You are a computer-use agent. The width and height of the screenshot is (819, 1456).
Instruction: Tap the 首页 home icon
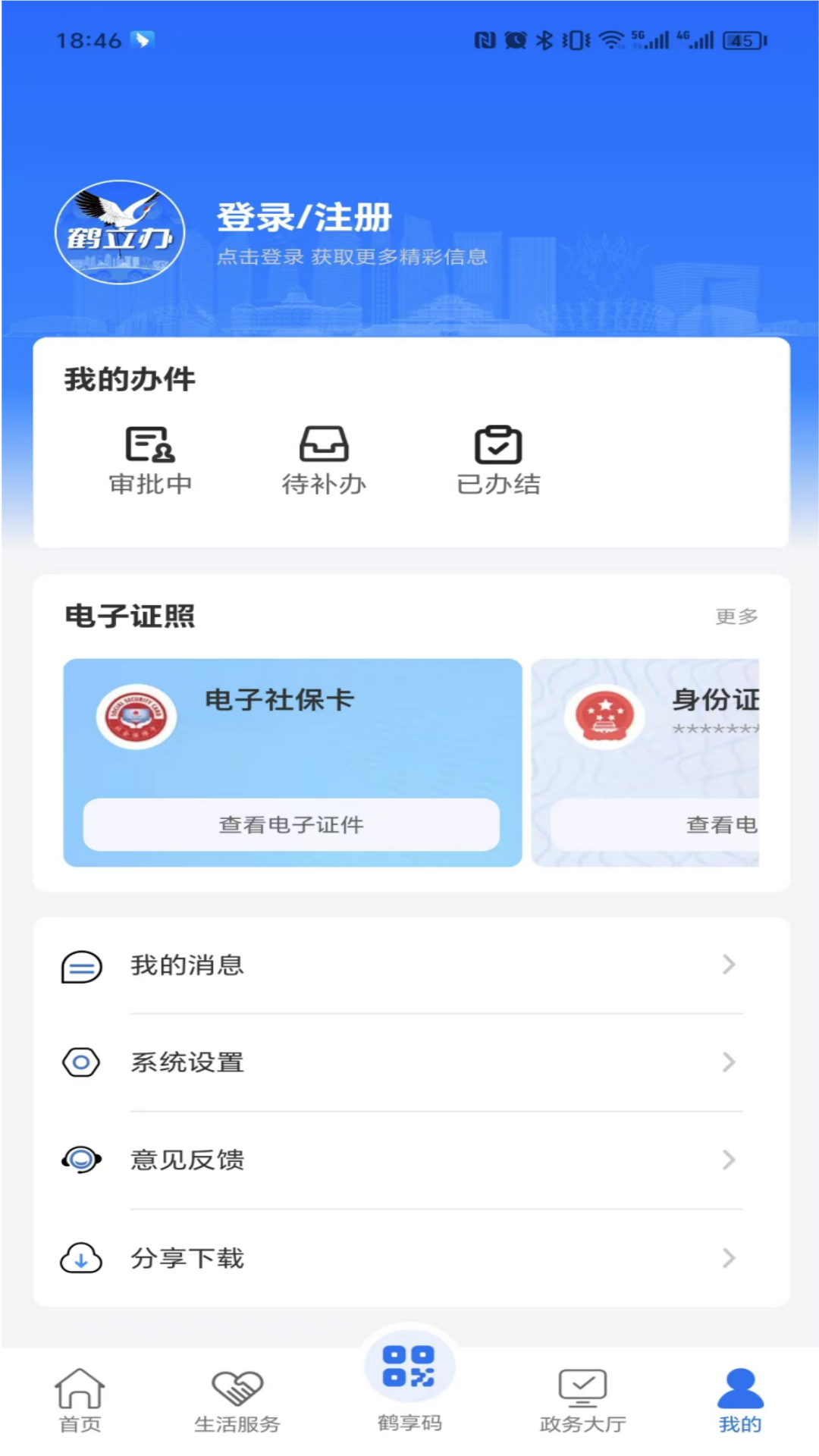(x=80, y=1386)
